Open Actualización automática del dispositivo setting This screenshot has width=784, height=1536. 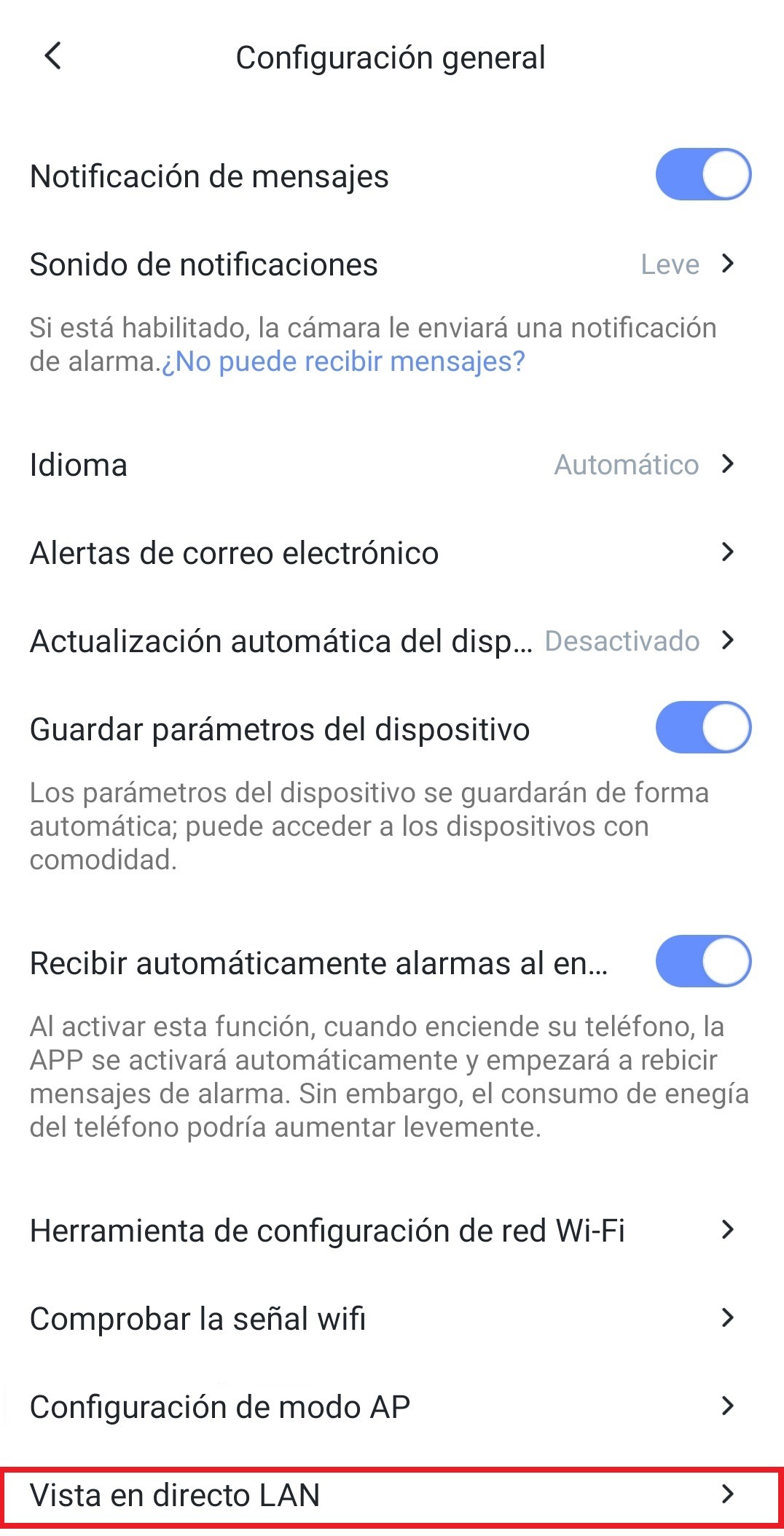(x=392, y=640)
